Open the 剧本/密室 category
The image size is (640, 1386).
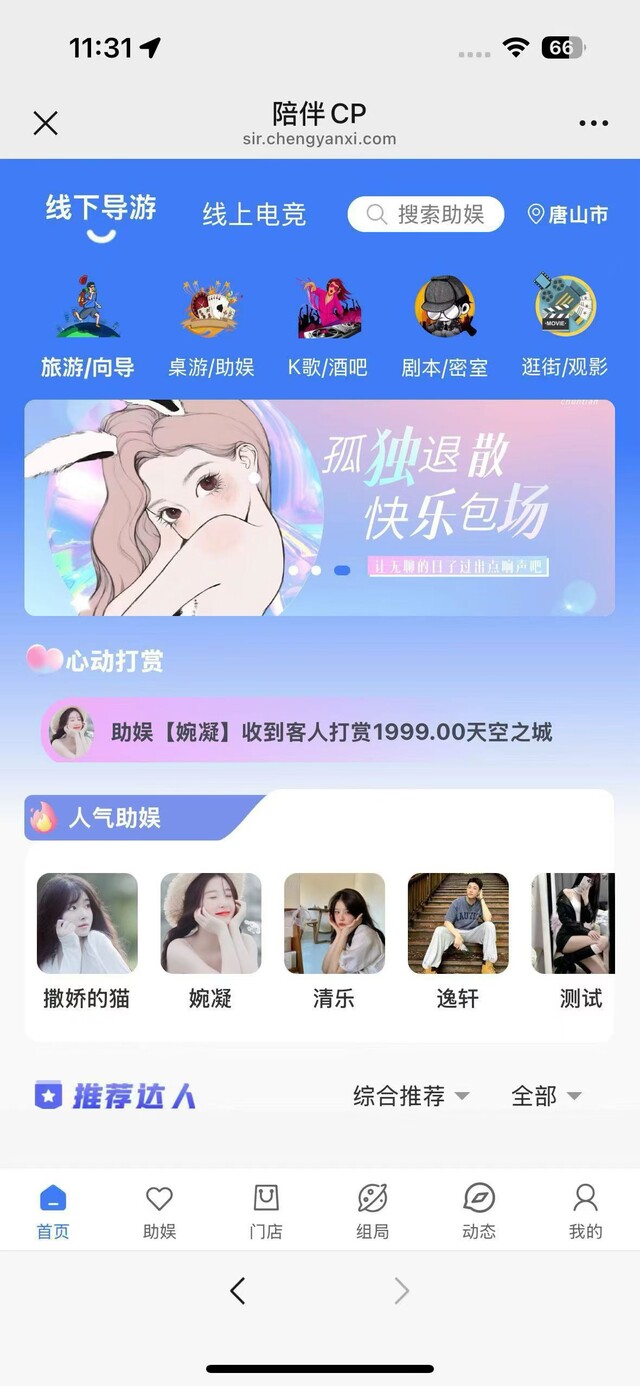click(445, 325)
